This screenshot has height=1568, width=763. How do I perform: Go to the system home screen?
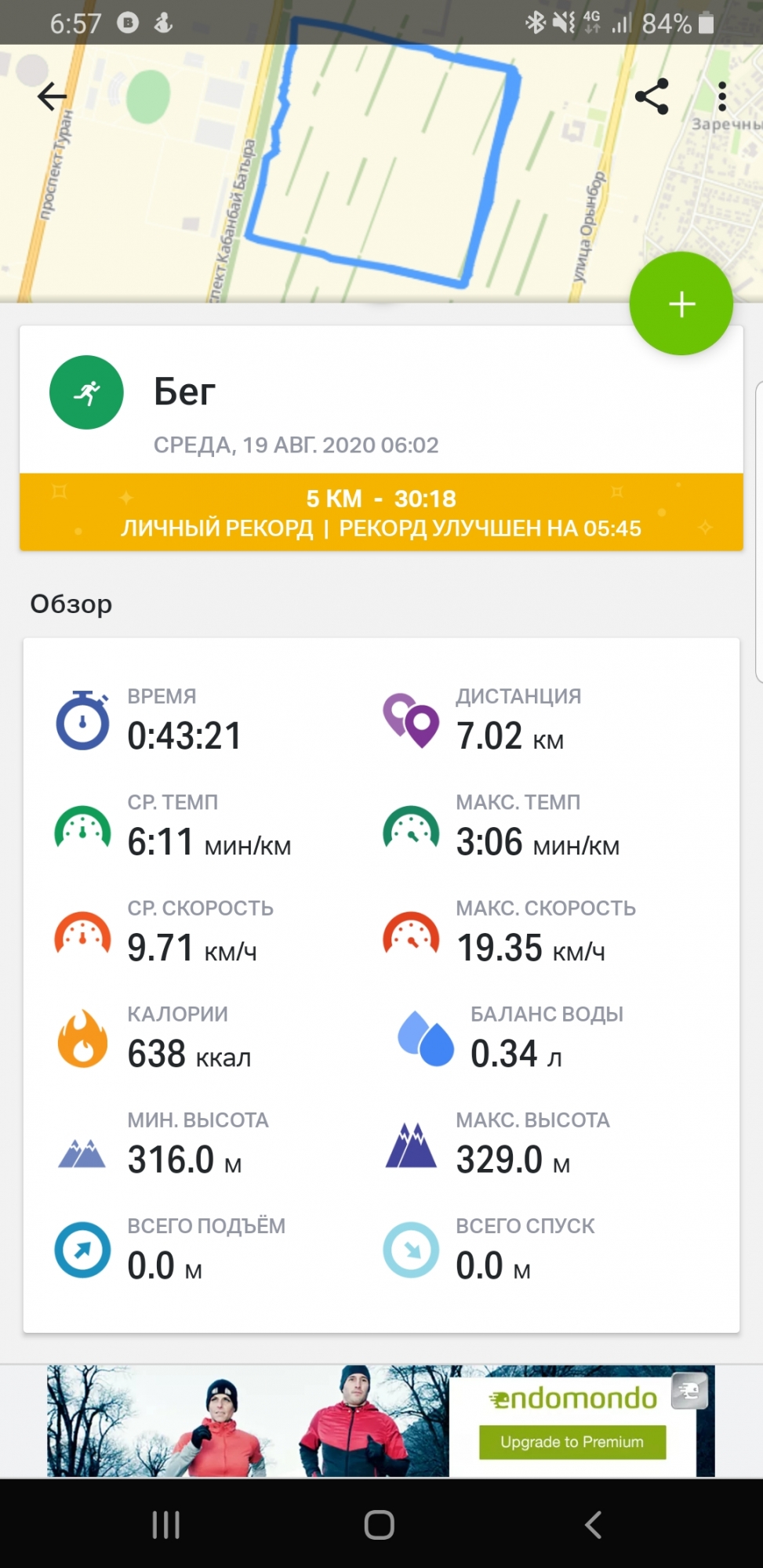click(x=380, y=1525)
